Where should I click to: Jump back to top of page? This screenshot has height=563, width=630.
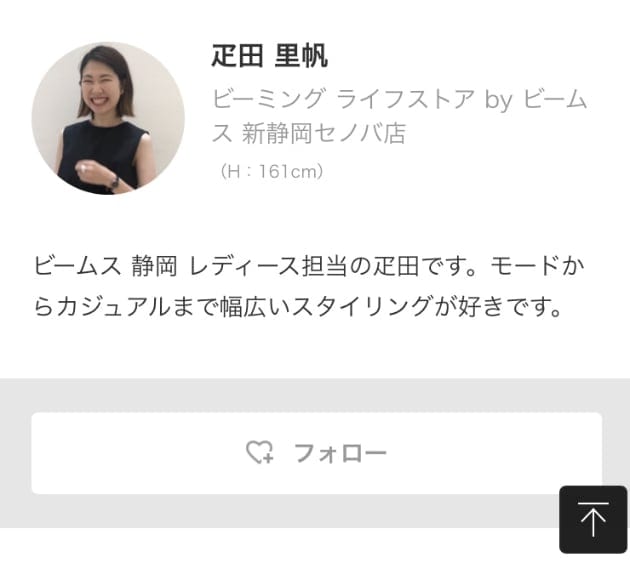click(592, 519)
